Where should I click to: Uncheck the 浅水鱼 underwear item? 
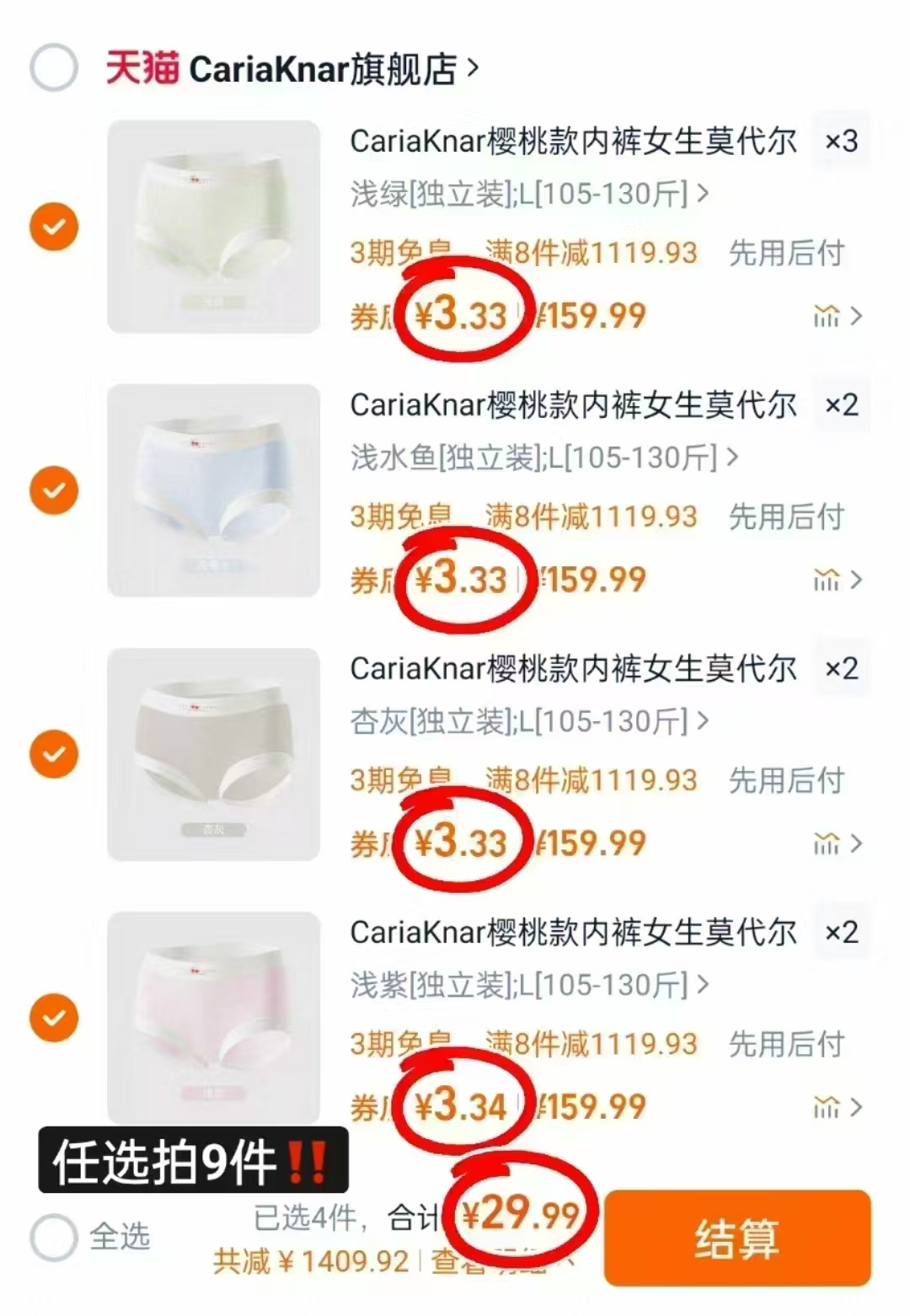coord(54,490)
